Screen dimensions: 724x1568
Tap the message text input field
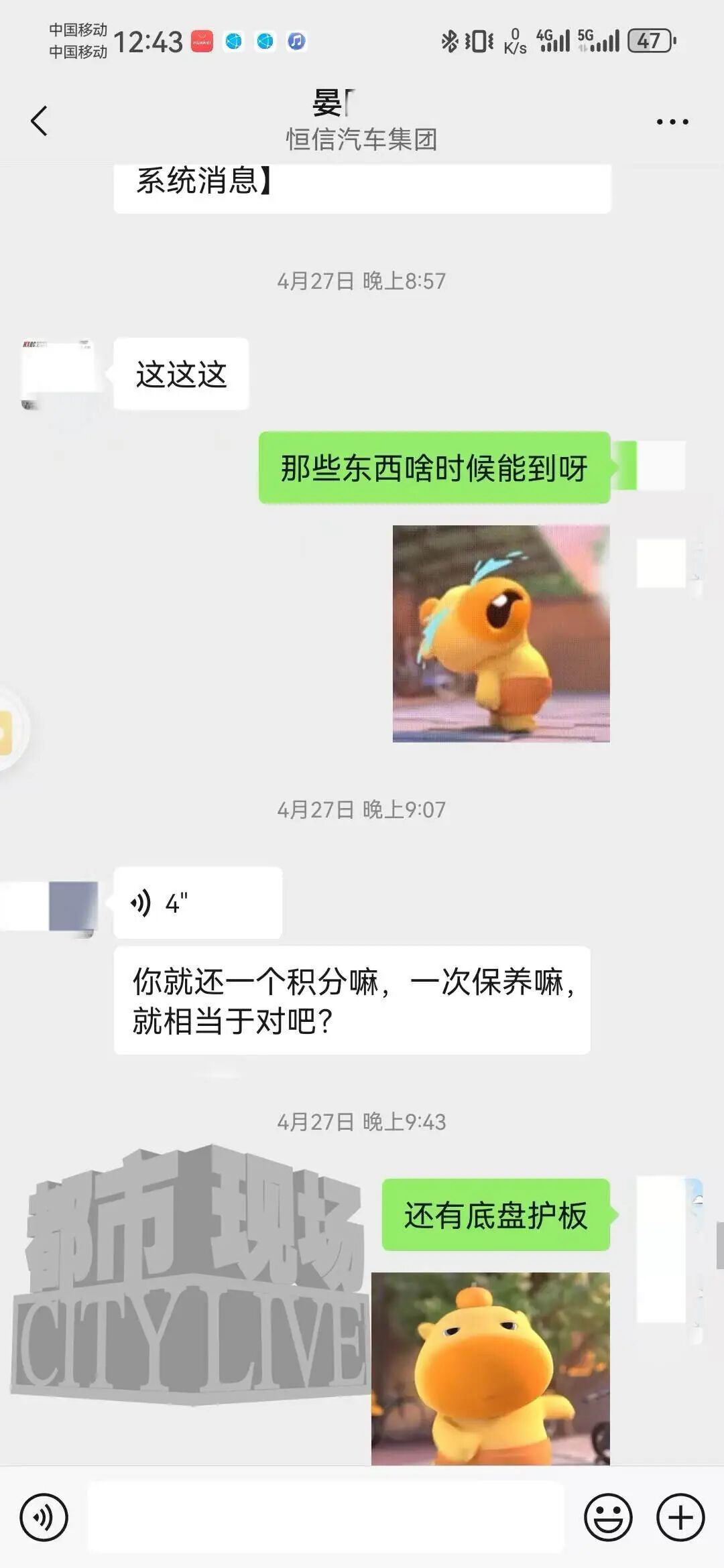tap(326, 1518)
